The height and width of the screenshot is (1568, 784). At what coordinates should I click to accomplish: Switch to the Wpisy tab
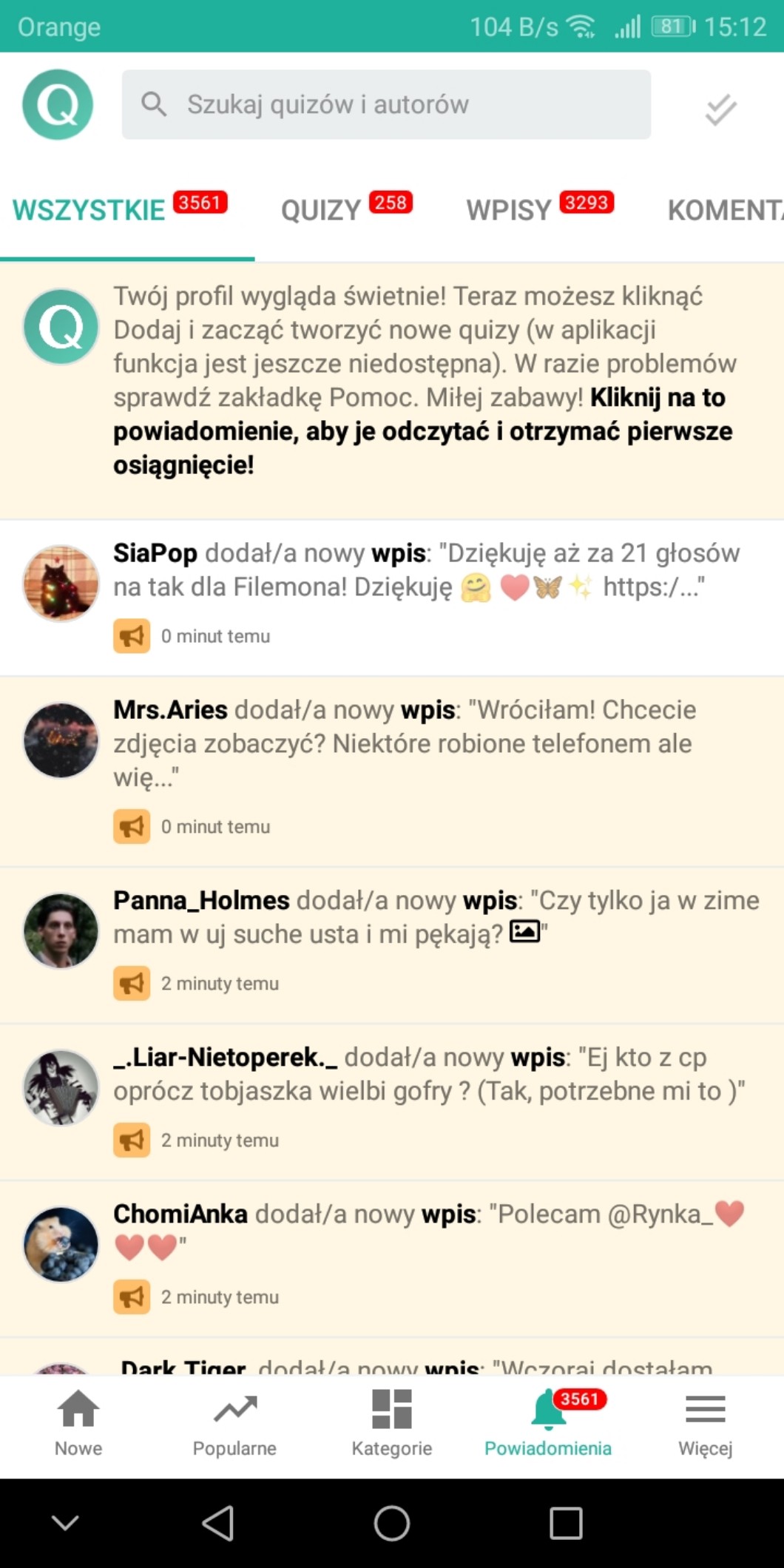coord(538,210)
